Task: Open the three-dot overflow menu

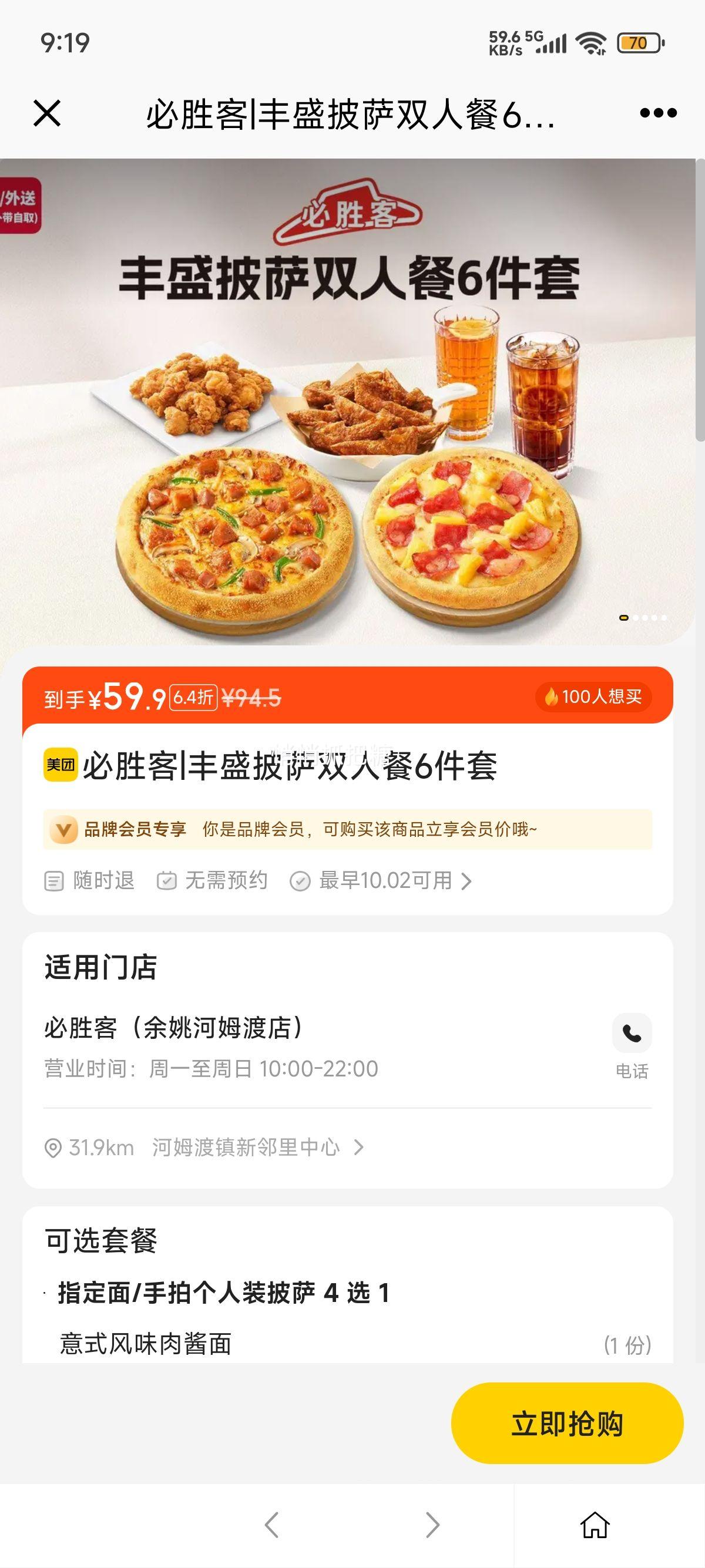Action: tap(658, 113)
